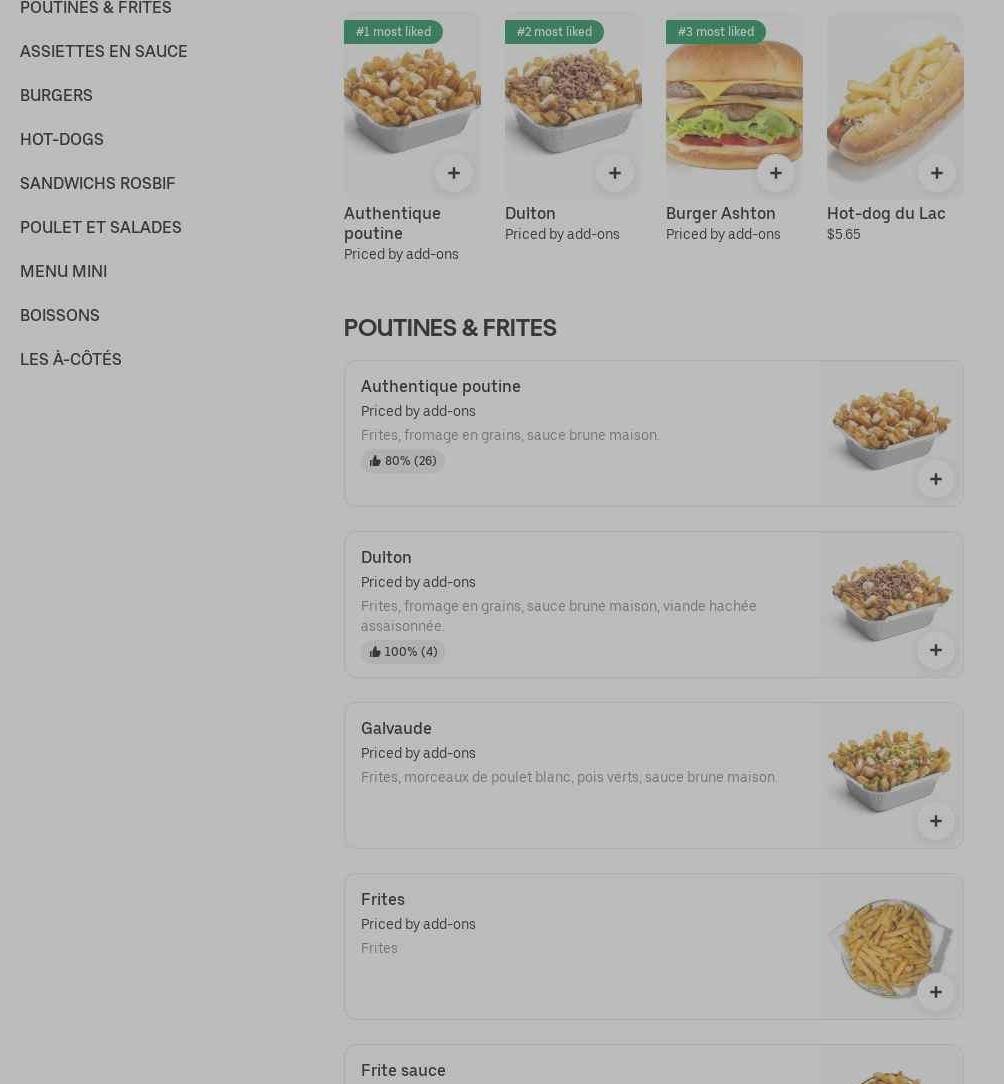Add Hot-dog du Lac to the order

tap(936, 173)
